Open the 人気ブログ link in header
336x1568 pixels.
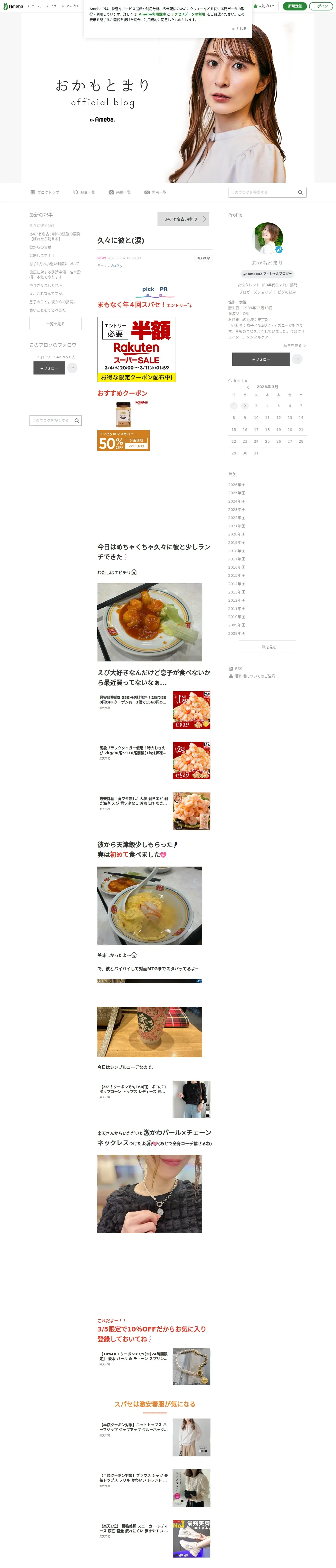[x=264, y=6]
